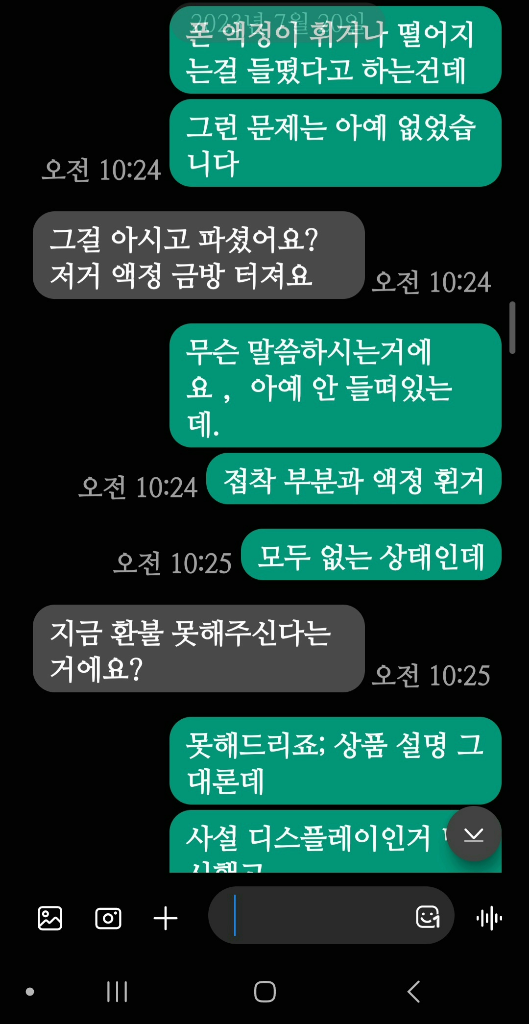529x1024 pixels.
Task: Open the gallery image picker
Action: 50,918
